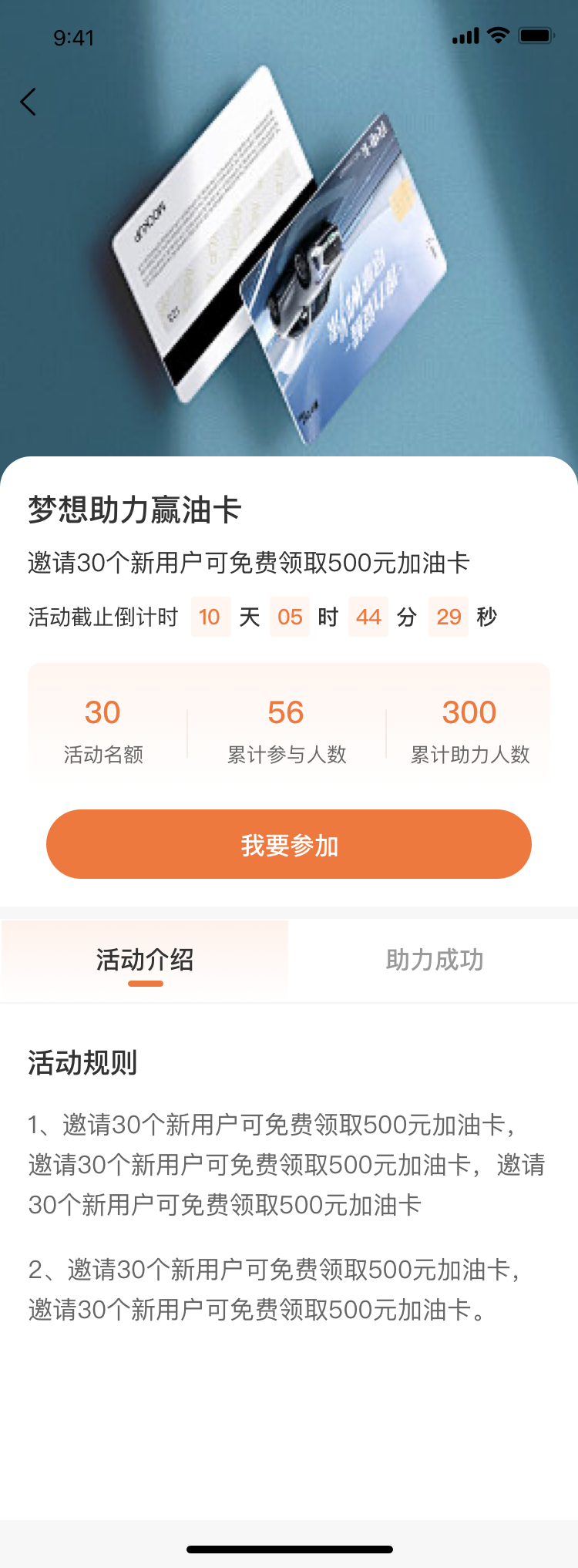This screenshot has height=1568, width=578.
Task: Select the 活动介绍 tab
Action: pos(145,960)
